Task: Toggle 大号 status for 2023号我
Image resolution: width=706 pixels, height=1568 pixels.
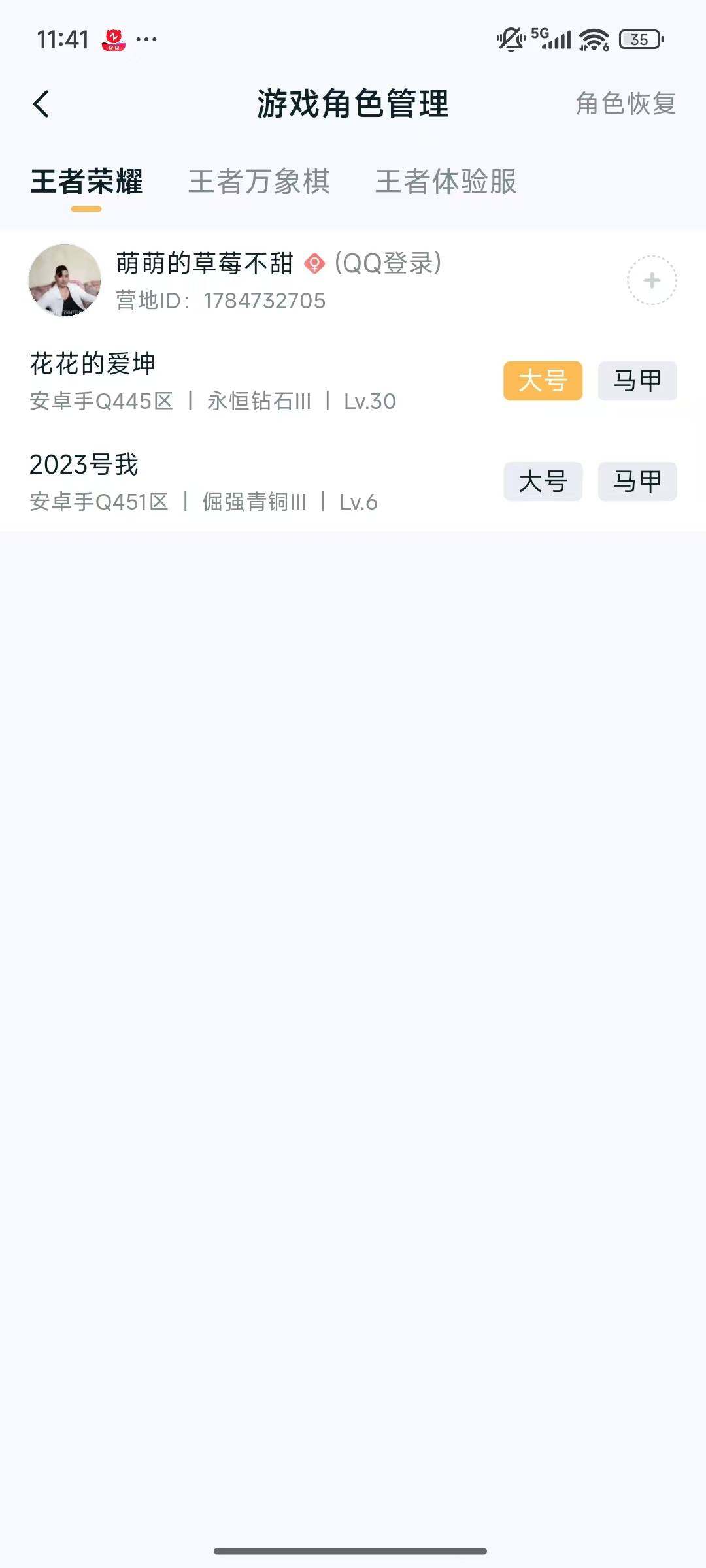Action: coord(543,482)
